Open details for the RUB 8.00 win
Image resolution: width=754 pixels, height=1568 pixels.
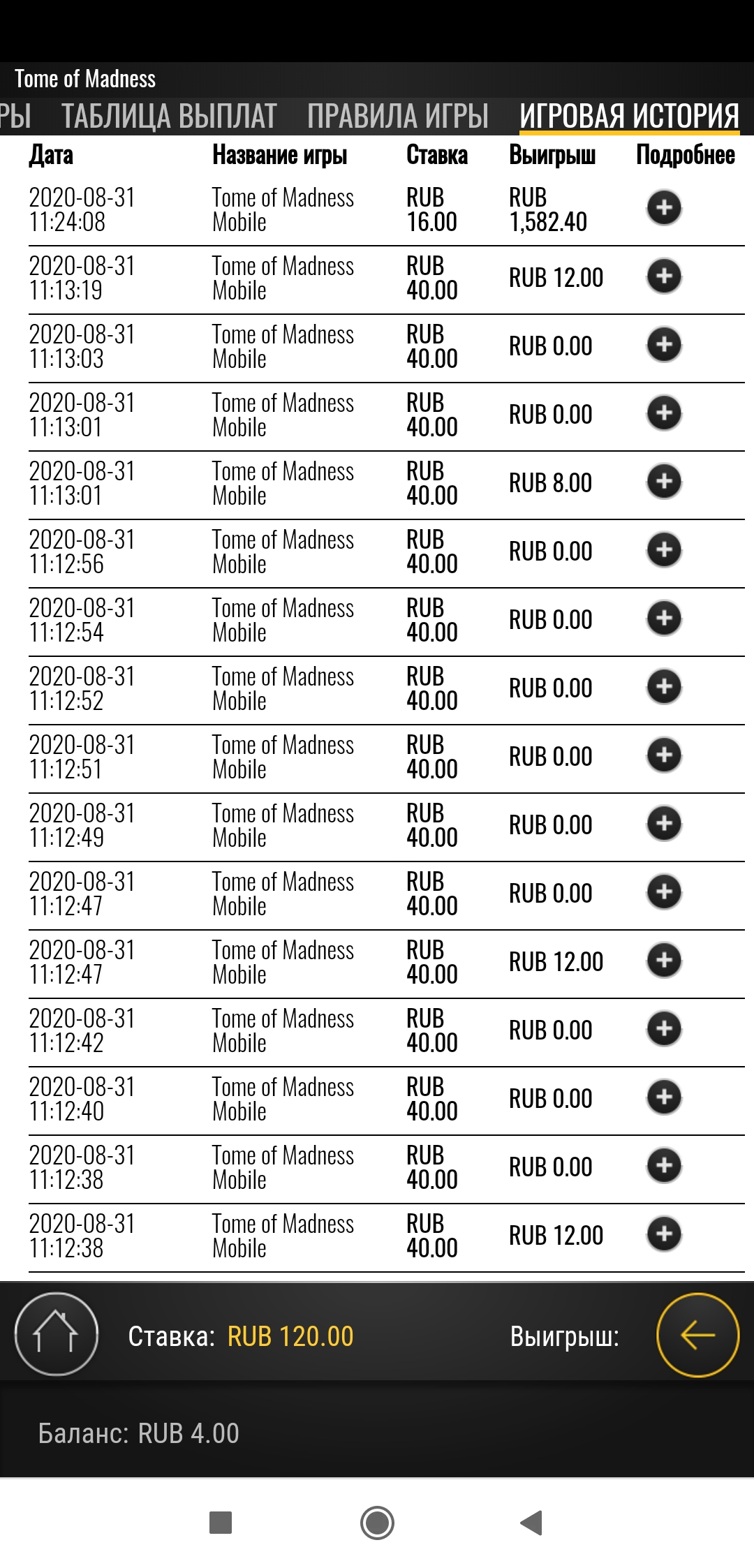coord(664,481)
